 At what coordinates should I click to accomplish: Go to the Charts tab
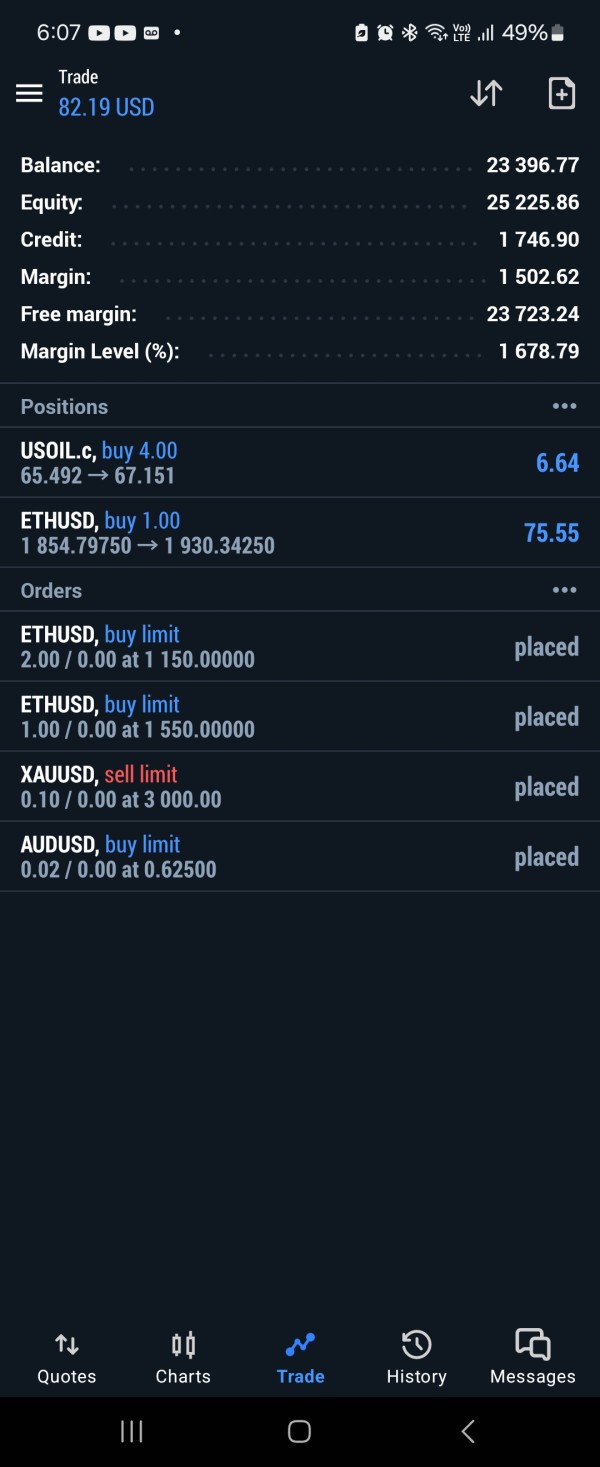click(183, 1357)
